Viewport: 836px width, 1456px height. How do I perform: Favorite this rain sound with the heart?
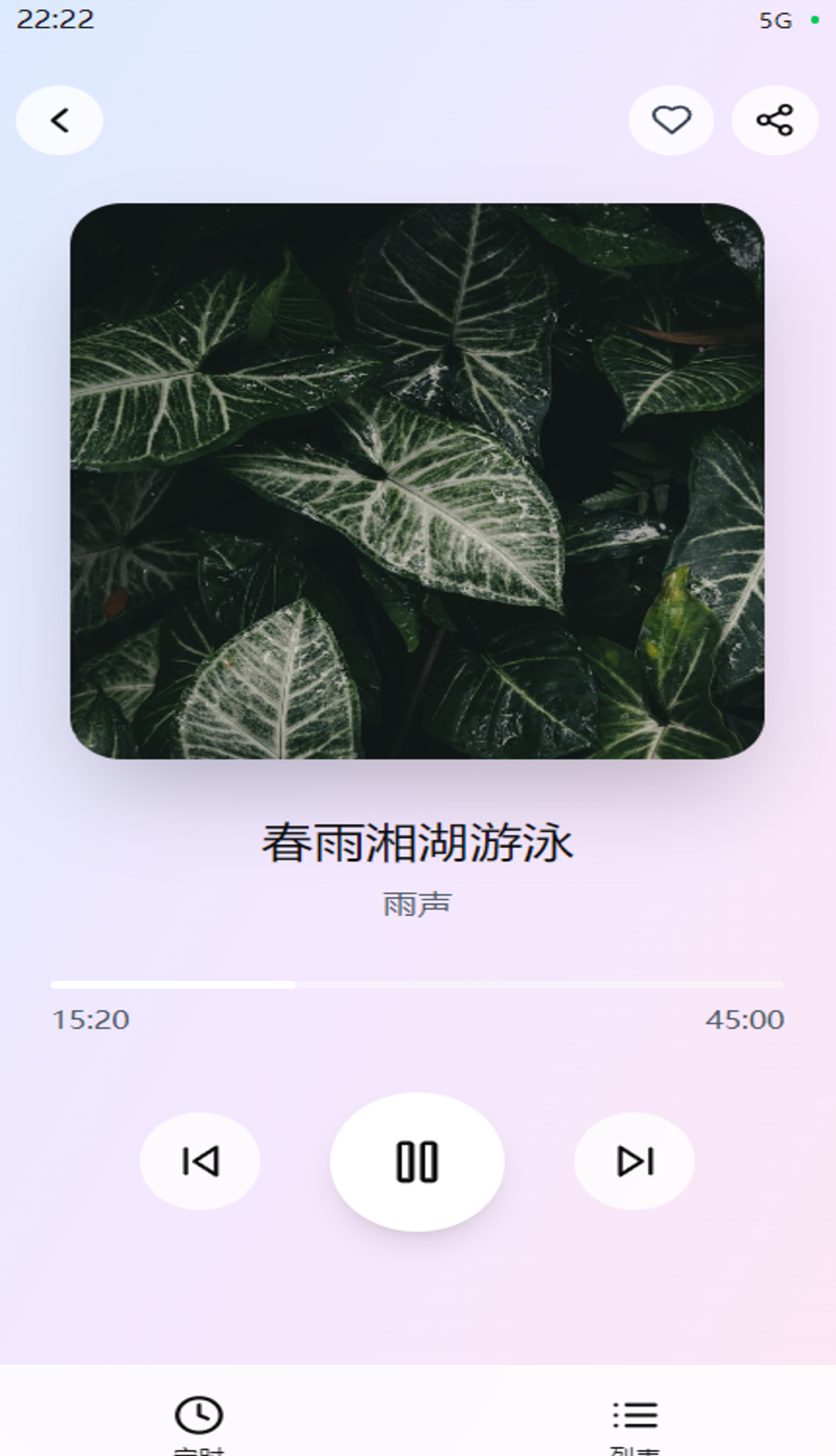[671, 121]
